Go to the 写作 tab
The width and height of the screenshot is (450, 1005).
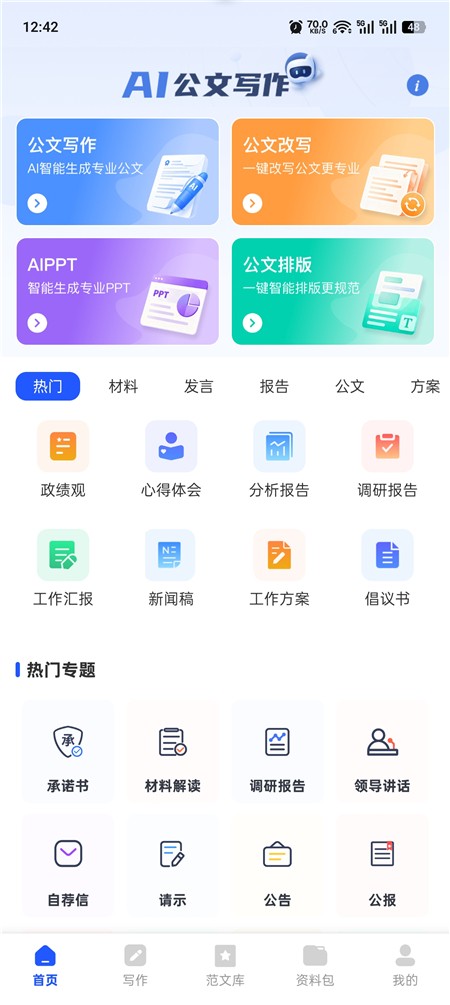pos(135,966)
